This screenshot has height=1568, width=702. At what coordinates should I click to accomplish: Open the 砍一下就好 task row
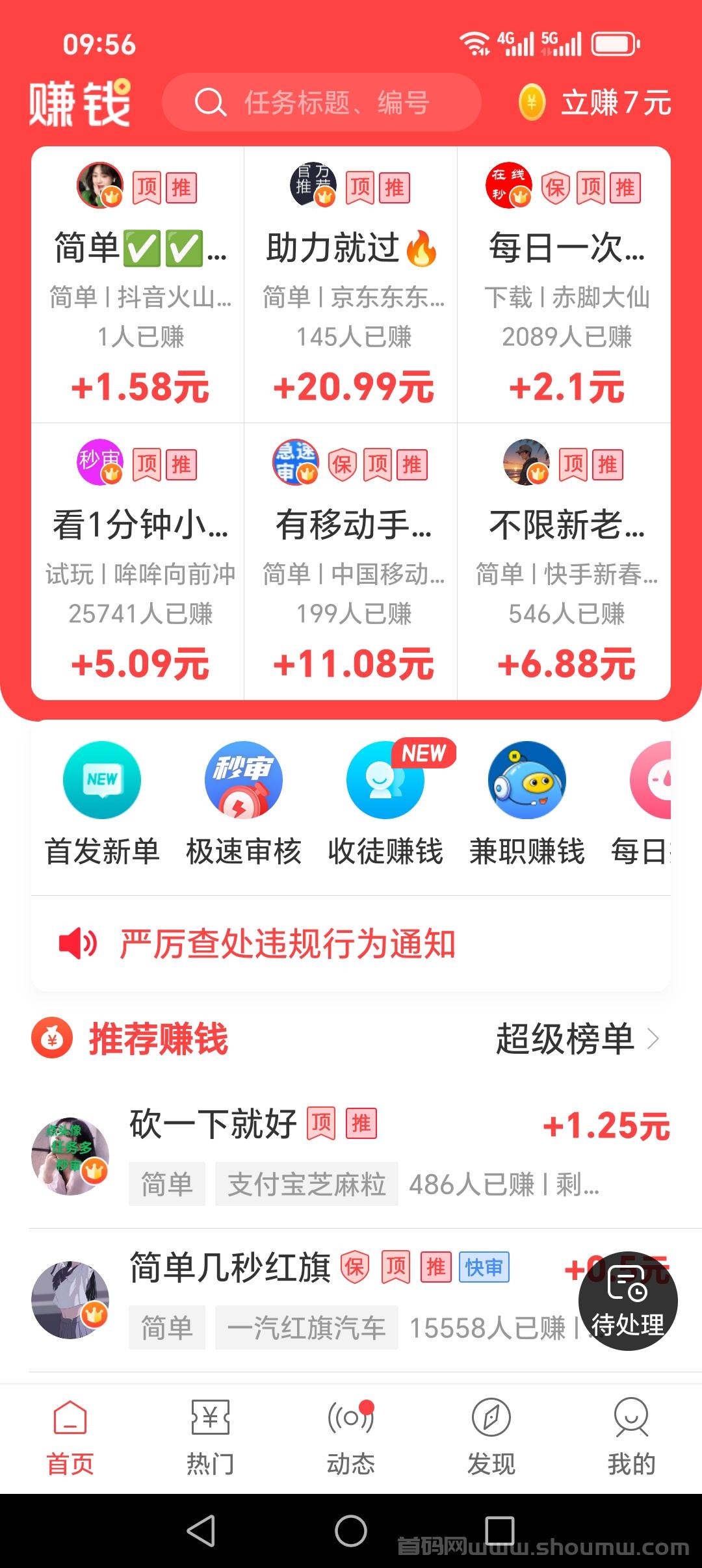351,1157
